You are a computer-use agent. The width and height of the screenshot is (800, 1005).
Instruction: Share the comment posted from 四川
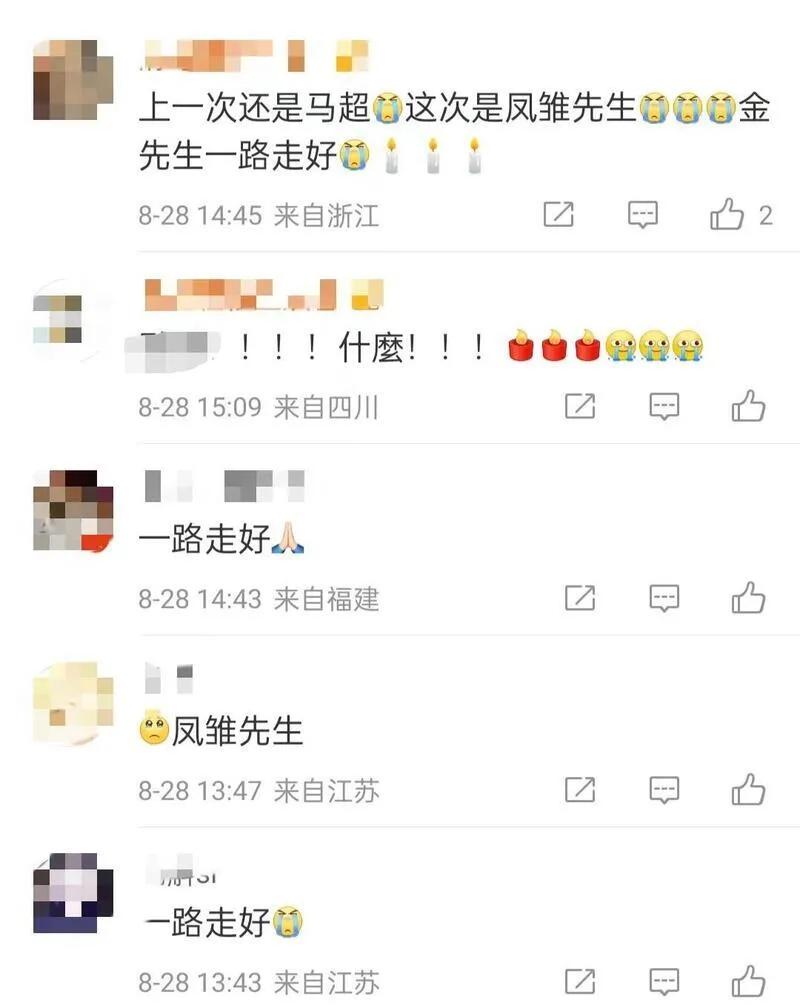[580, 406]
